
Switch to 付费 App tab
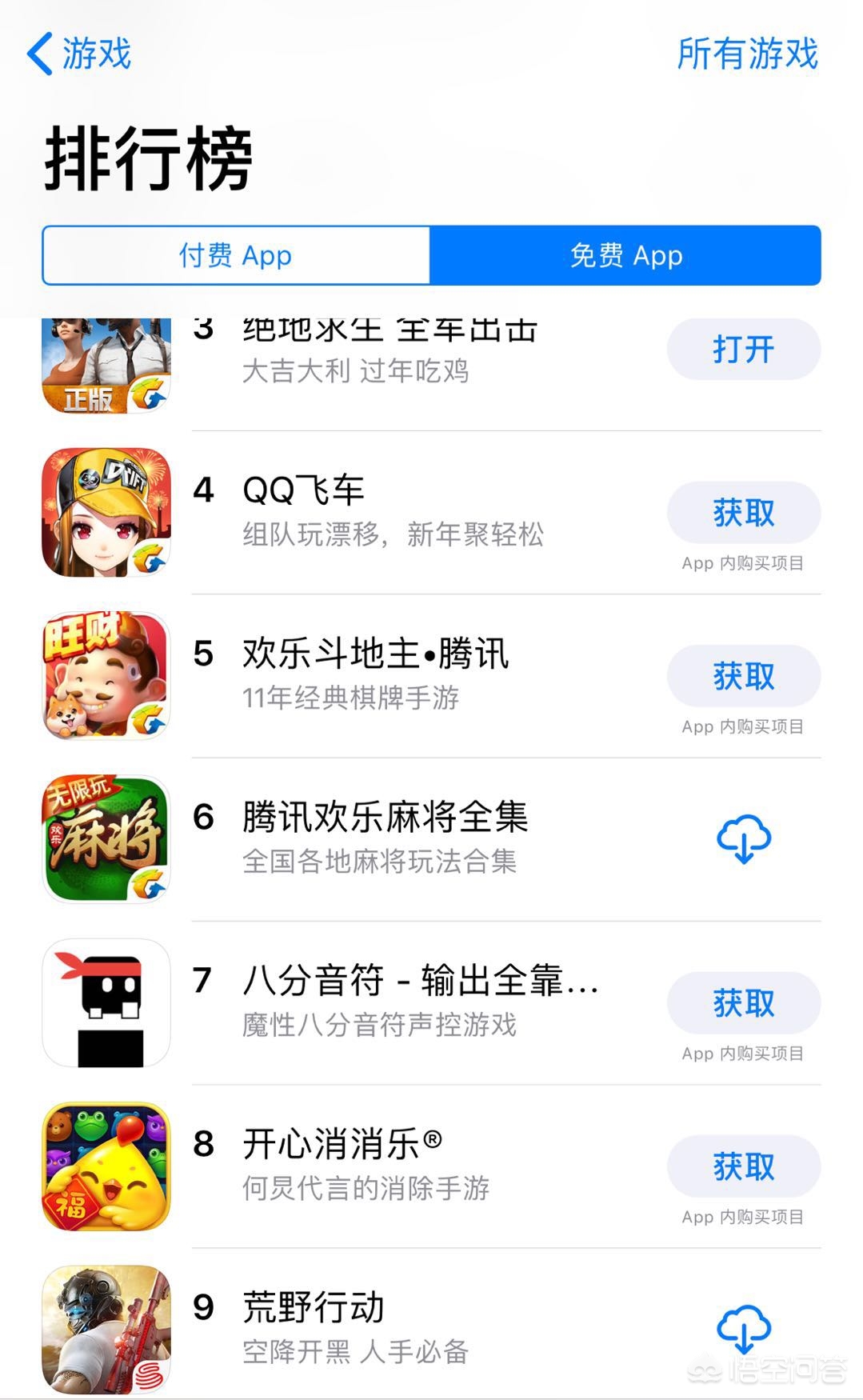pos(236,255)
